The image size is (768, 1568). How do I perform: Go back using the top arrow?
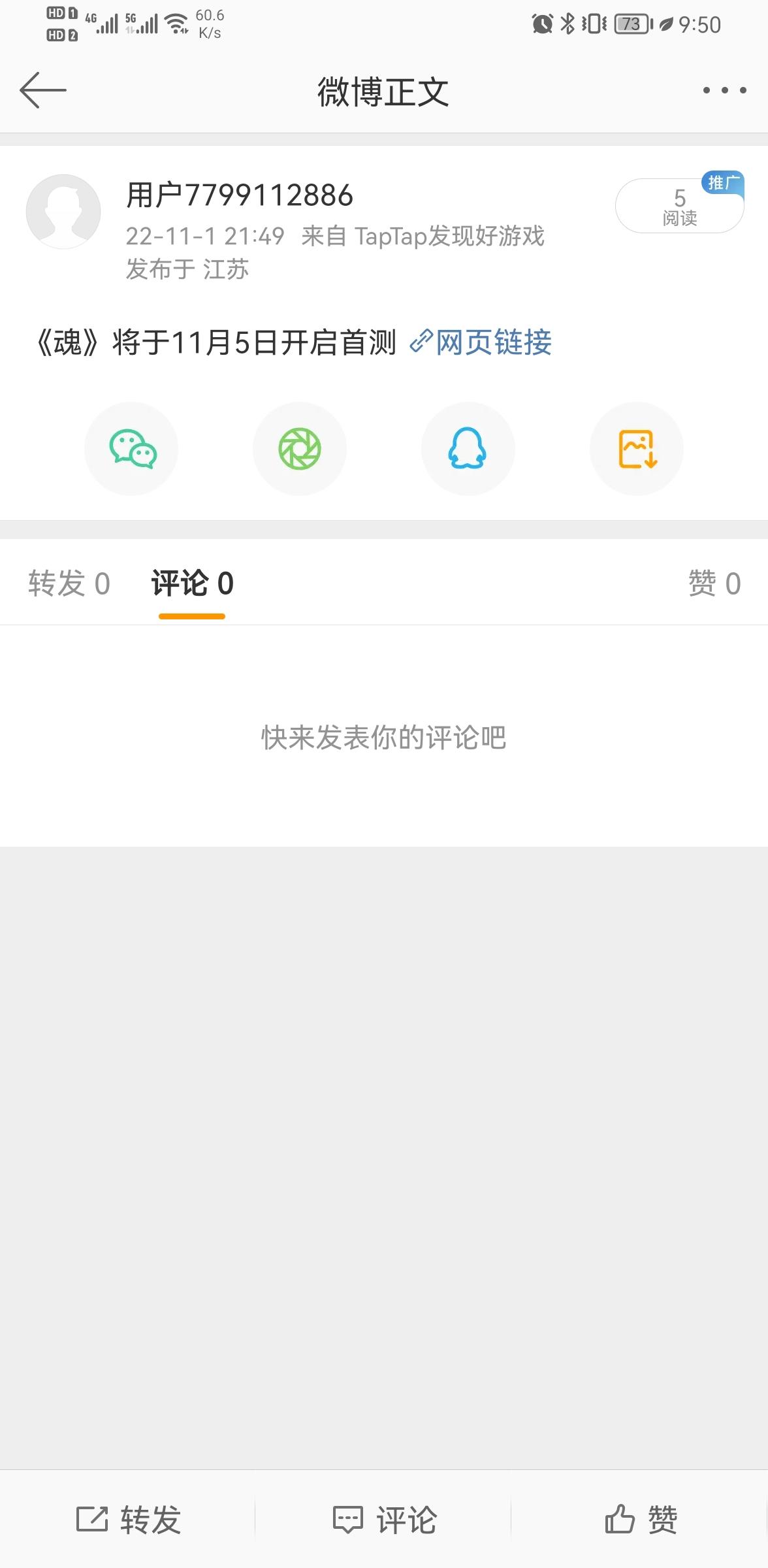point(43,90)
